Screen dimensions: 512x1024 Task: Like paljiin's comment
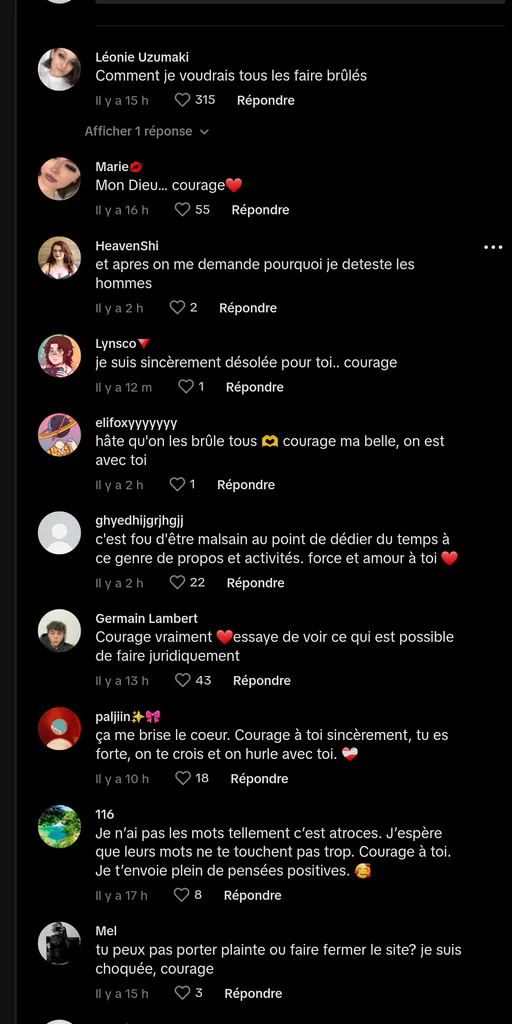pos(183,778)
